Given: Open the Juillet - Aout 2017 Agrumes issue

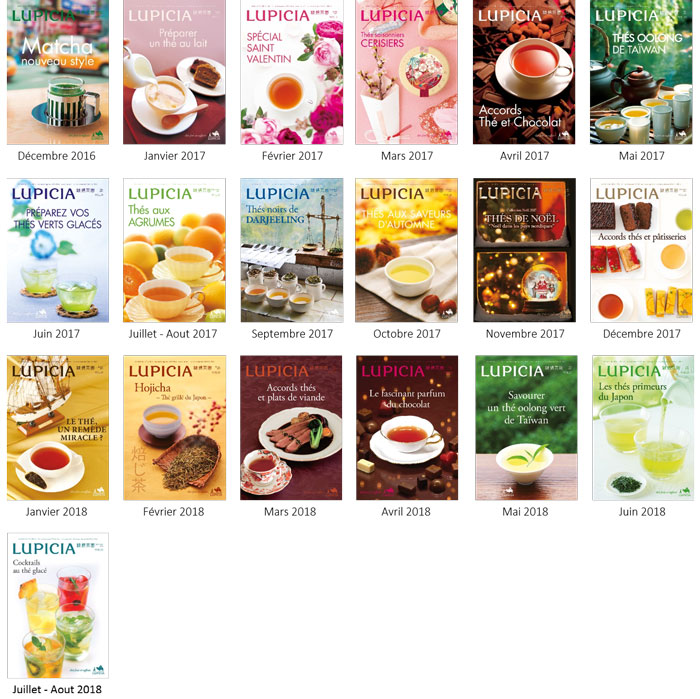Looking at the screenshot, I should point(174,250).
